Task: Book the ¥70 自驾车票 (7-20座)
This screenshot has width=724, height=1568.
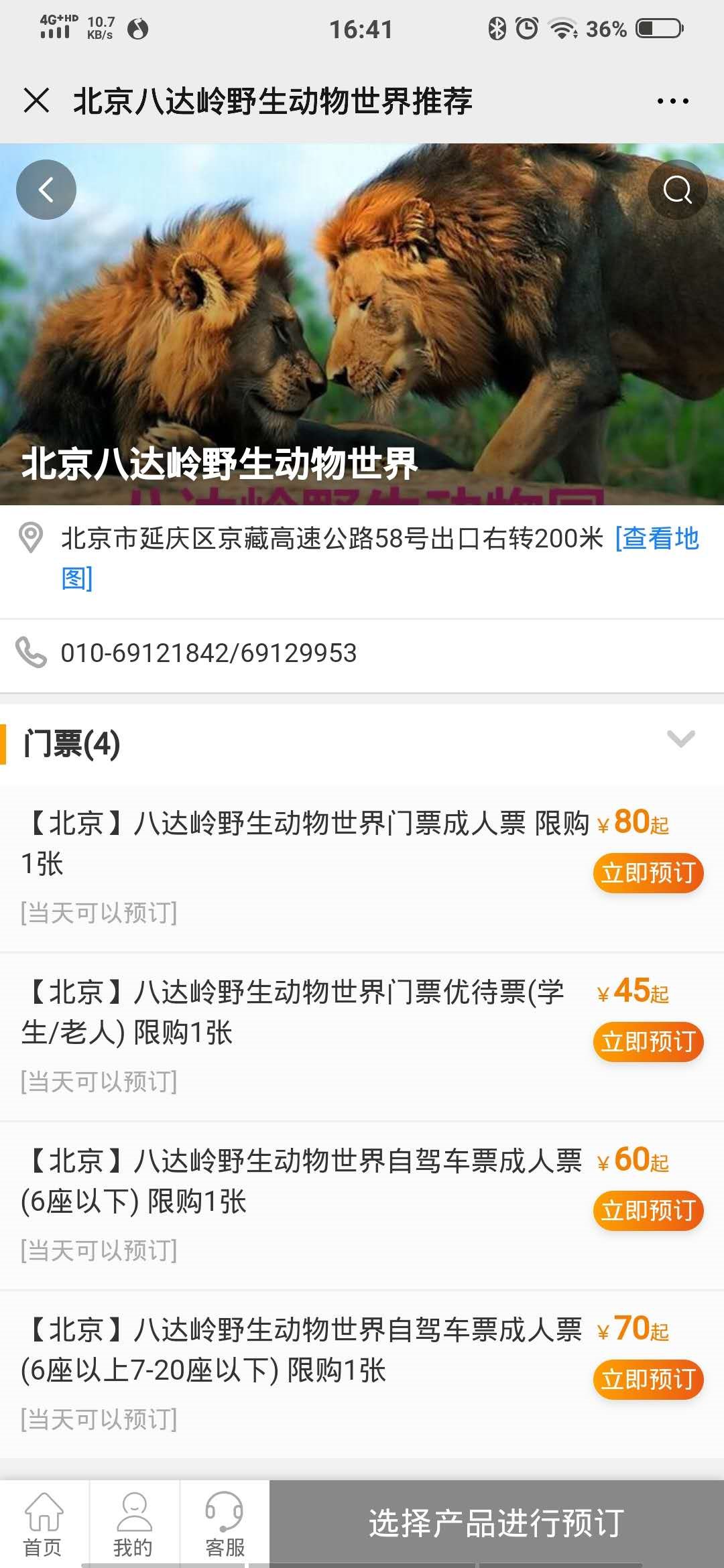Action: [x=648, y=1380]
